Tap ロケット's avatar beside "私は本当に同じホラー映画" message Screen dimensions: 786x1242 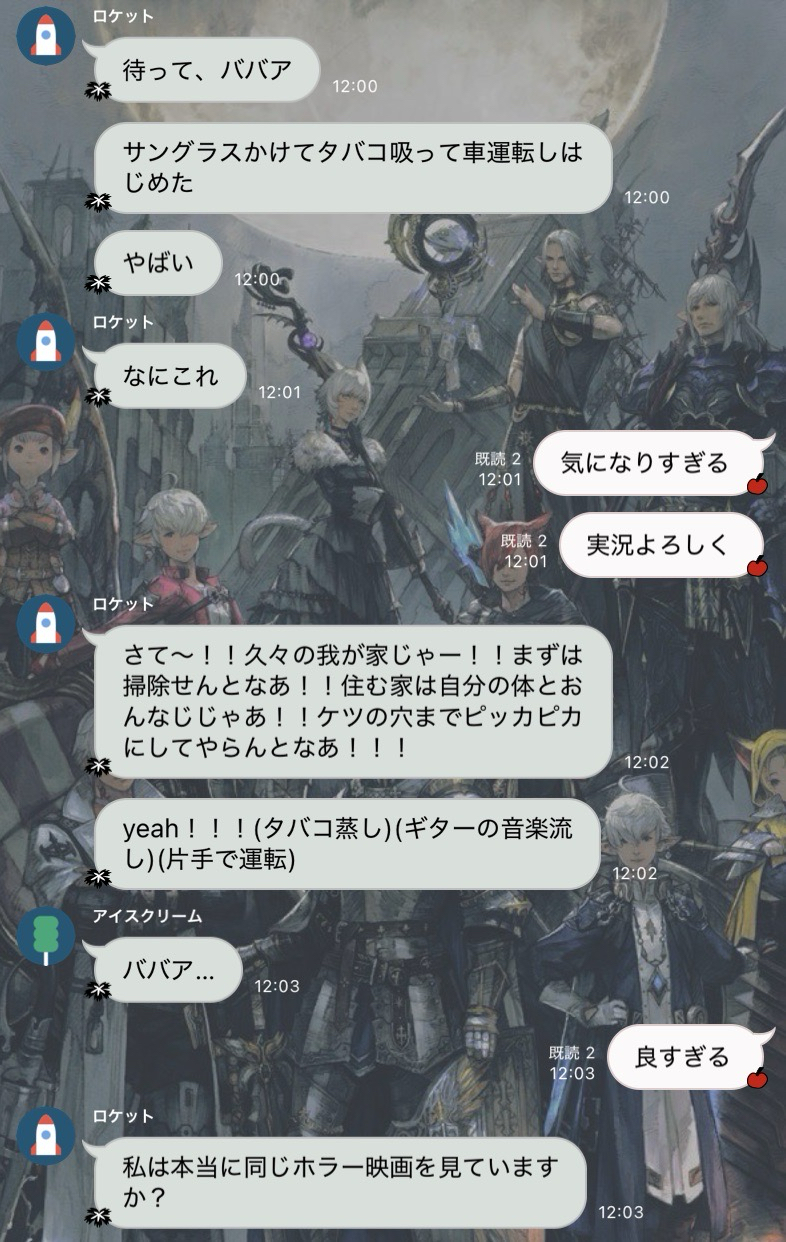(x=46, y=1135)
